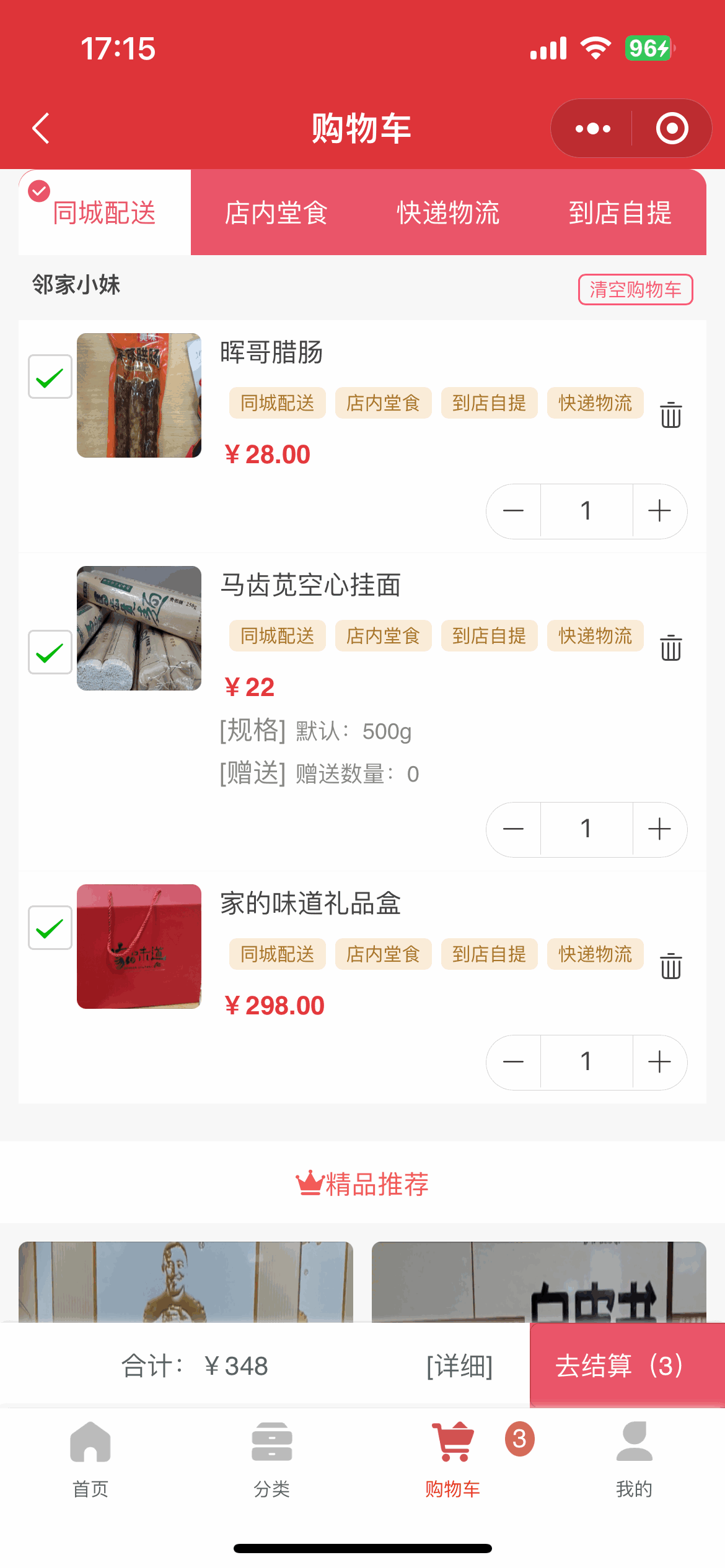Decrease 马齿苋空心挂面 quantity with minus
Image resolution: width=725 pixels, height=1568 pixels.
coord(514,829)
